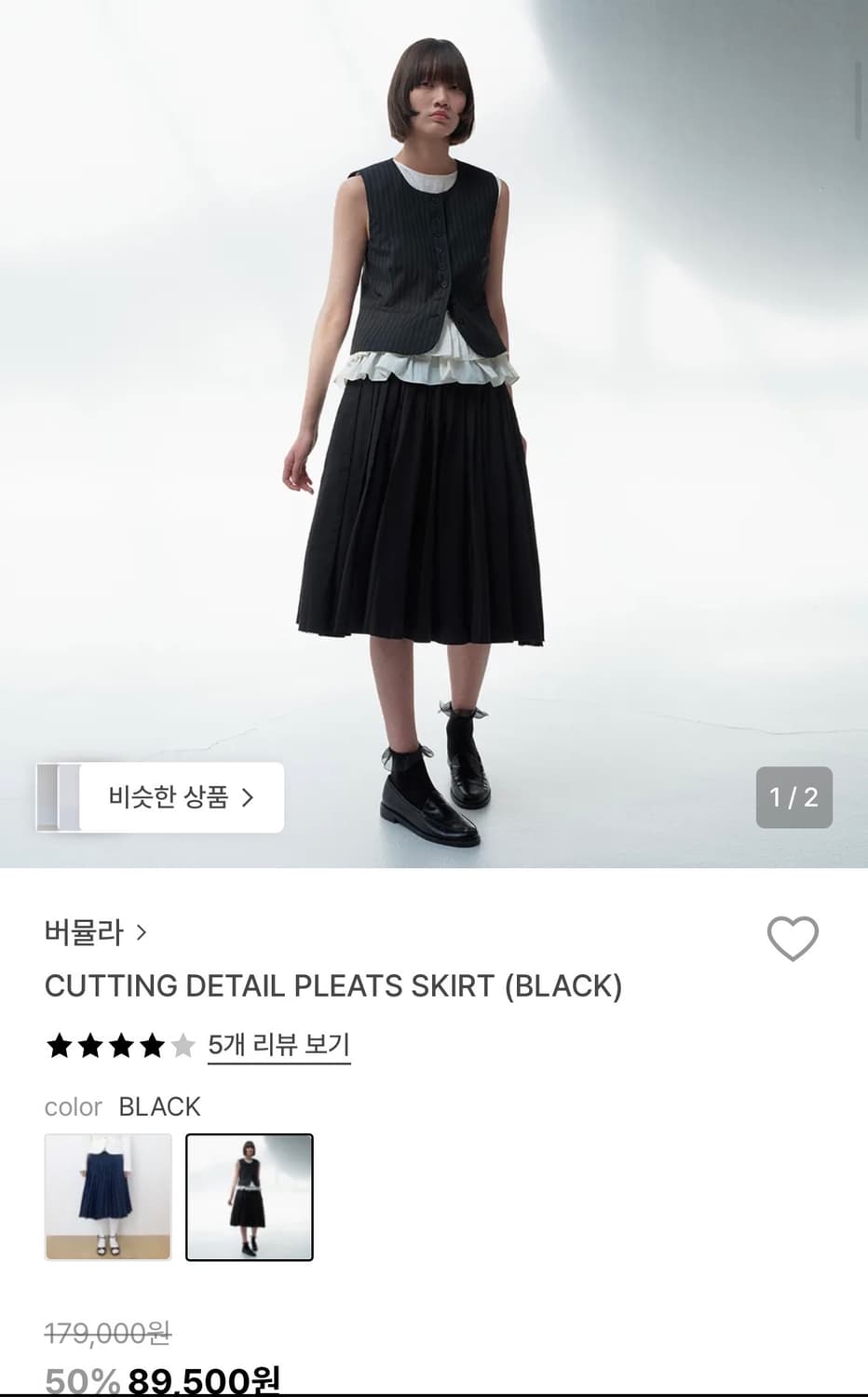The width and height of the screenshot is (868, 1397).
Task: Select the navy skirt color swatch
Action: pyautogui.click(x=108, y=1198)
